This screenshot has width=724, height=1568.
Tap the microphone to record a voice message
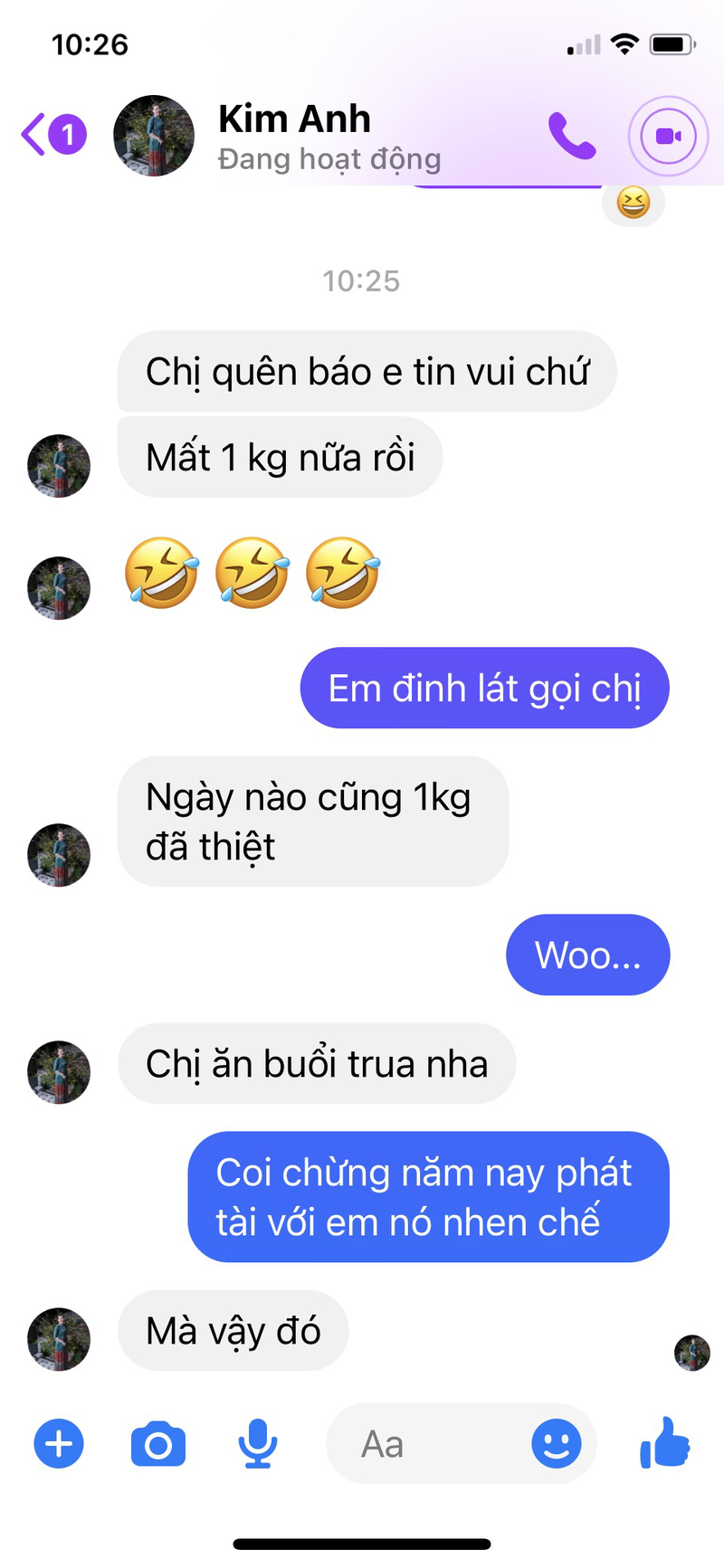pyautogui.click(x=258, y=1443)
